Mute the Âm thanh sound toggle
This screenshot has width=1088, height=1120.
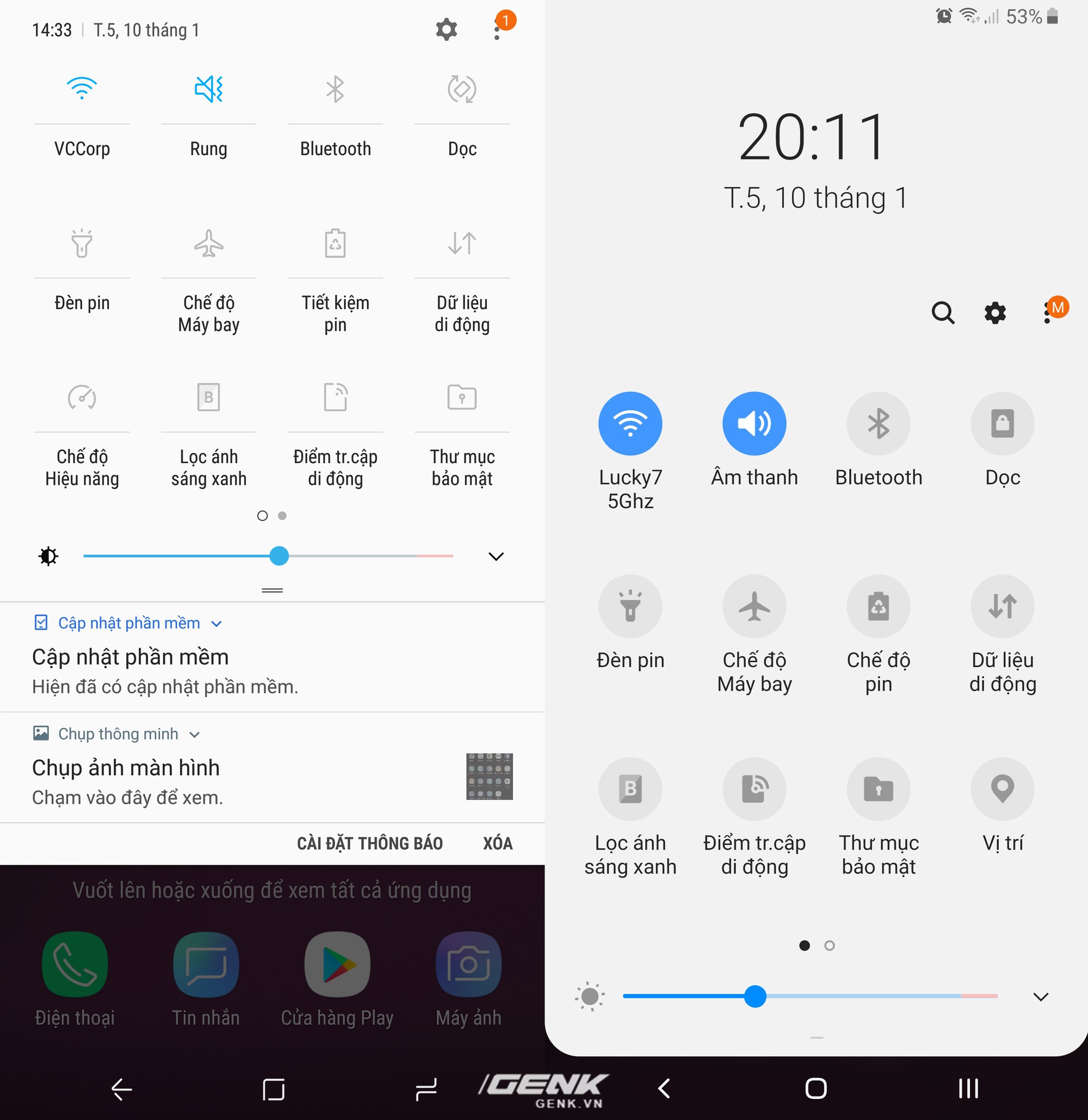[x=755, y=423]
